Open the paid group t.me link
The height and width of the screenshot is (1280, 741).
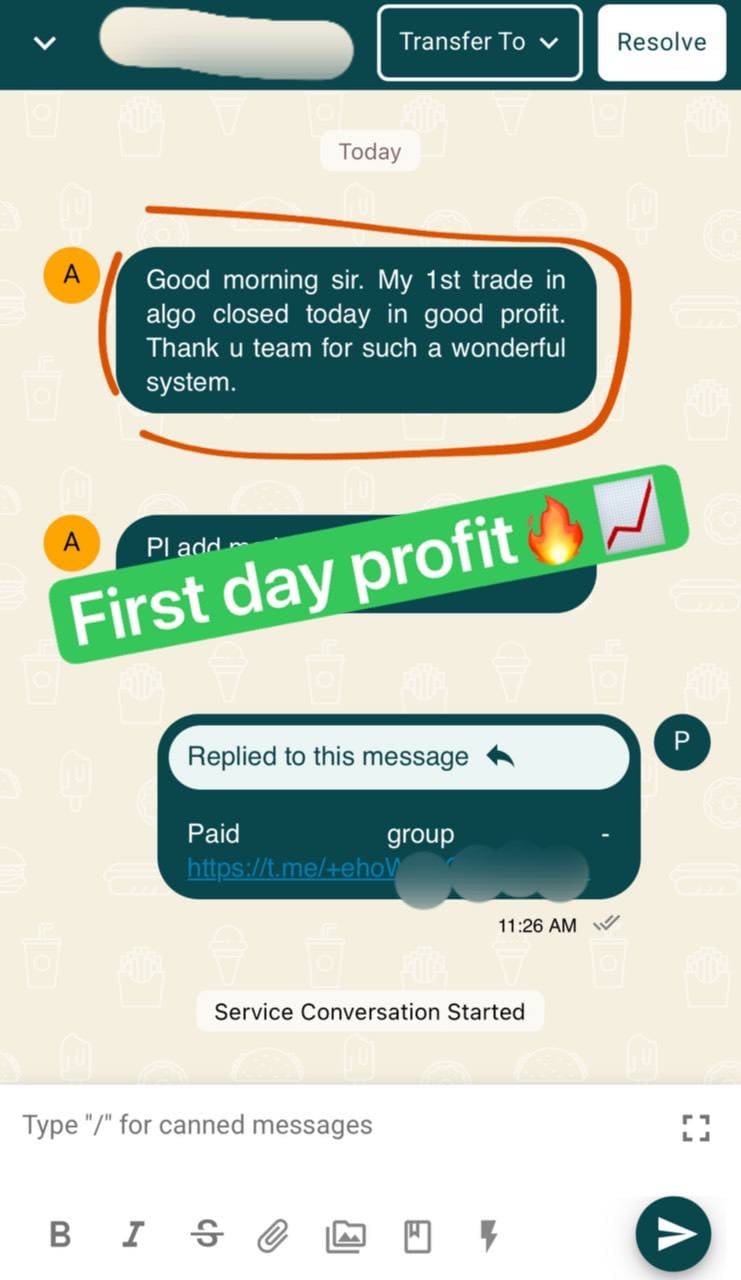[290, 867]
